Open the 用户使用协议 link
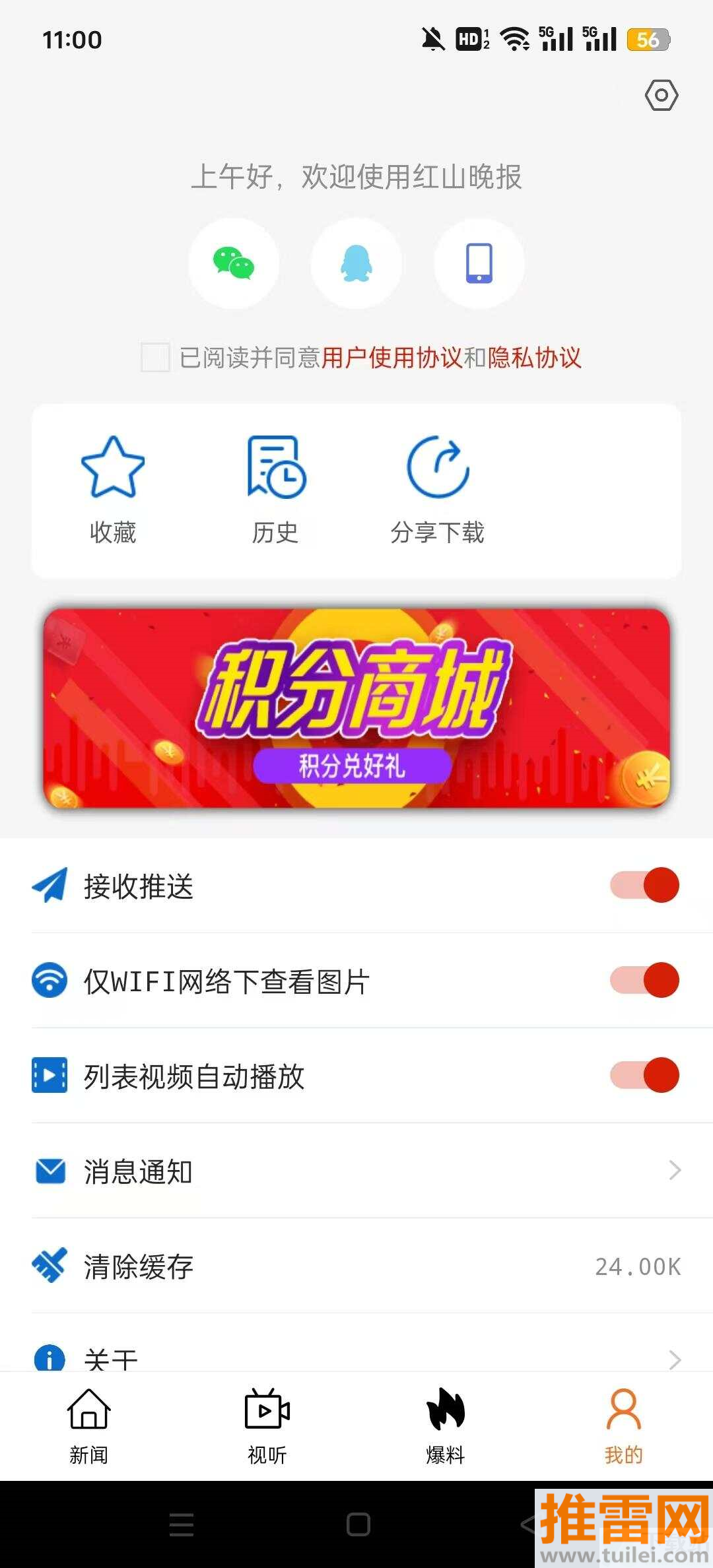The image size is (713, 1568). (x=392, y=358)
